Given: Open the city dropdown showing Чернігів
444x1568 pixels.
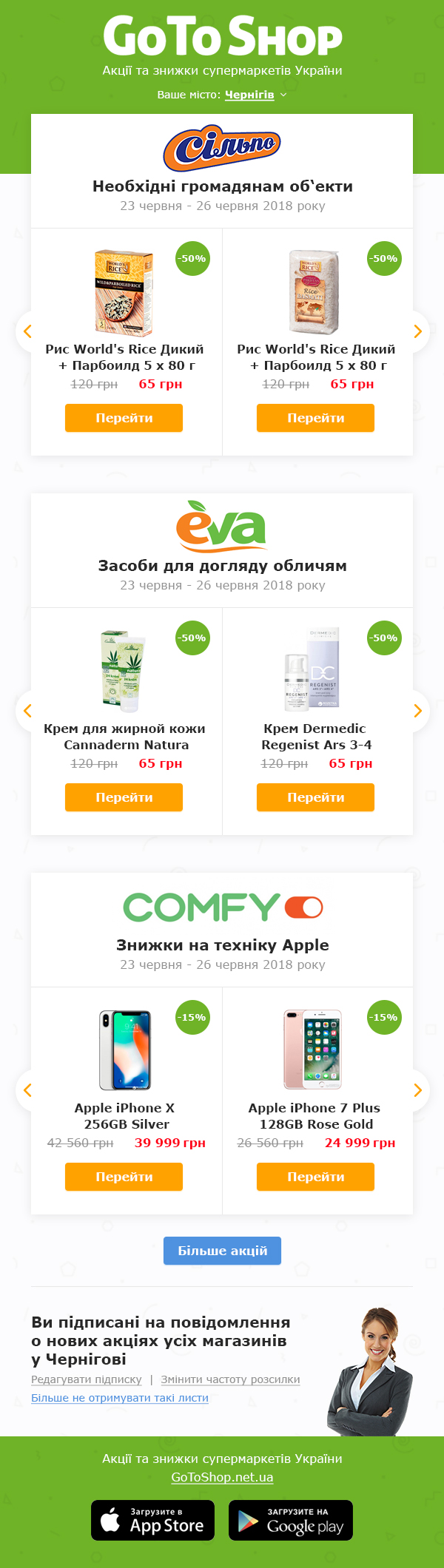Looking at the screenshot, I should point(255,95).
